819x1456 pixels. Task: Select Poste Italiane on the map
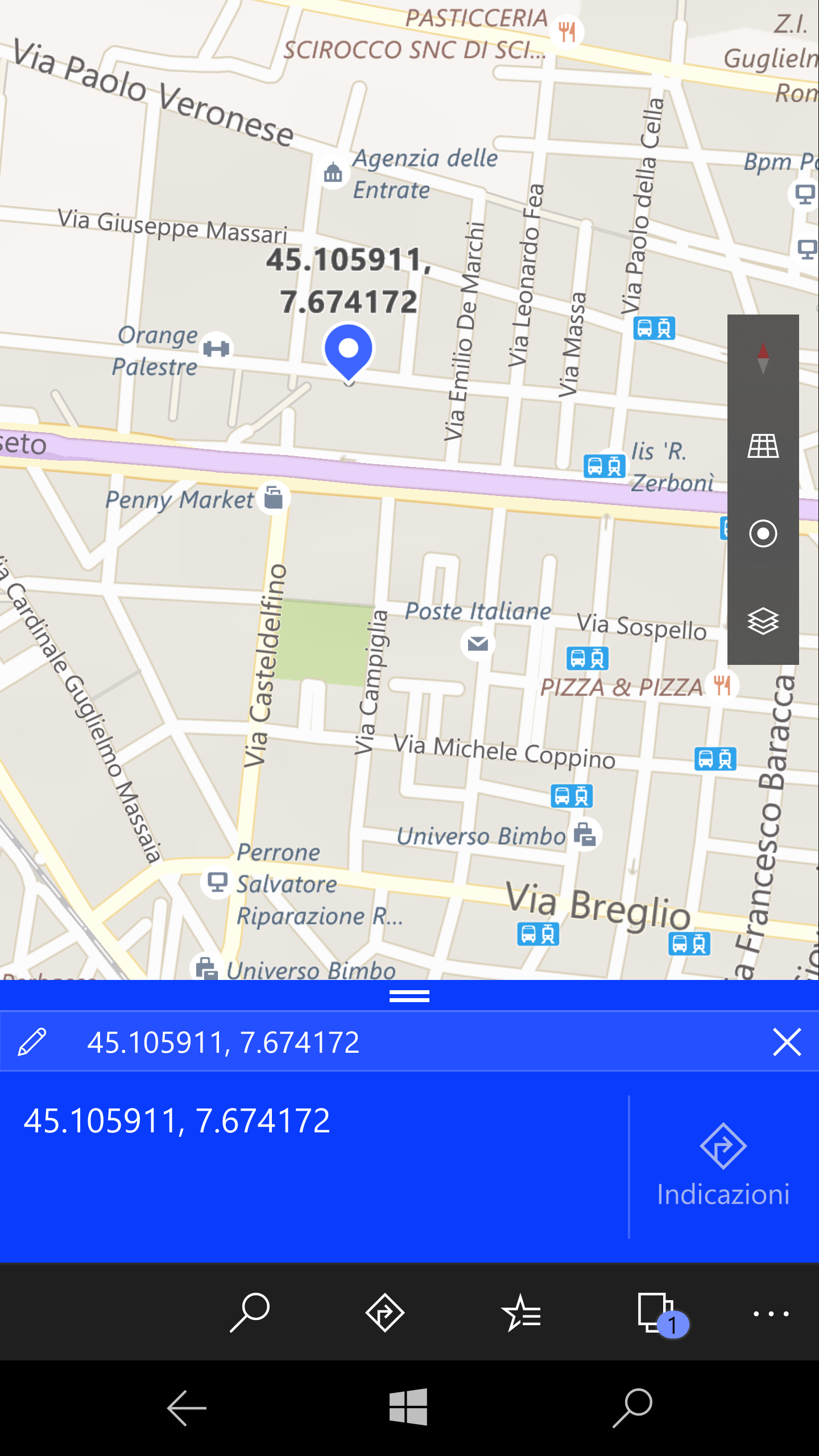(478, 644)
